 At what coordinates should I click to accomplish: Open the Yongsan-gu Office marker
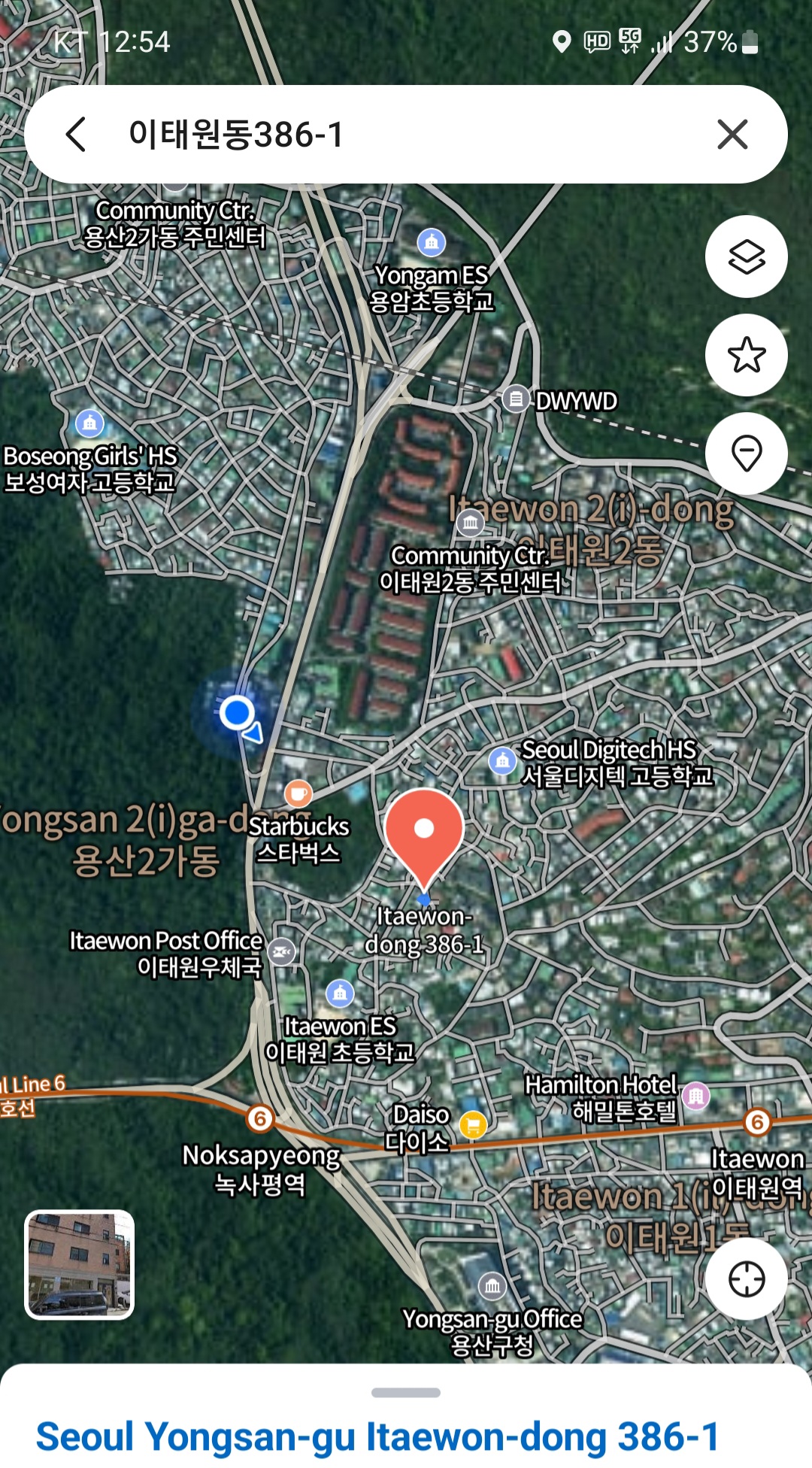pyautogui.click(x=492, y=1286)
